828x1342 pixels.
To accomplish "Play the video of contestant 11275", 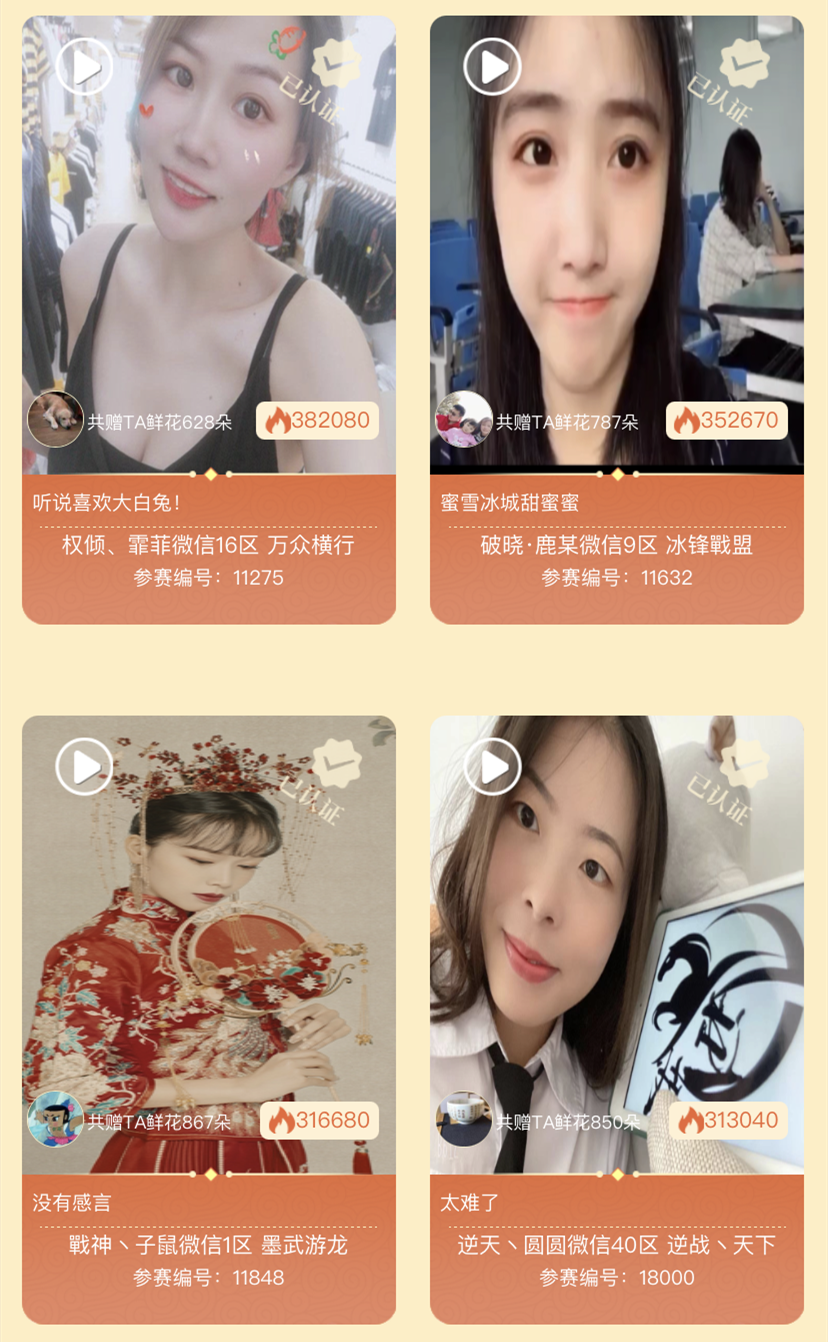I will (84, 66).
